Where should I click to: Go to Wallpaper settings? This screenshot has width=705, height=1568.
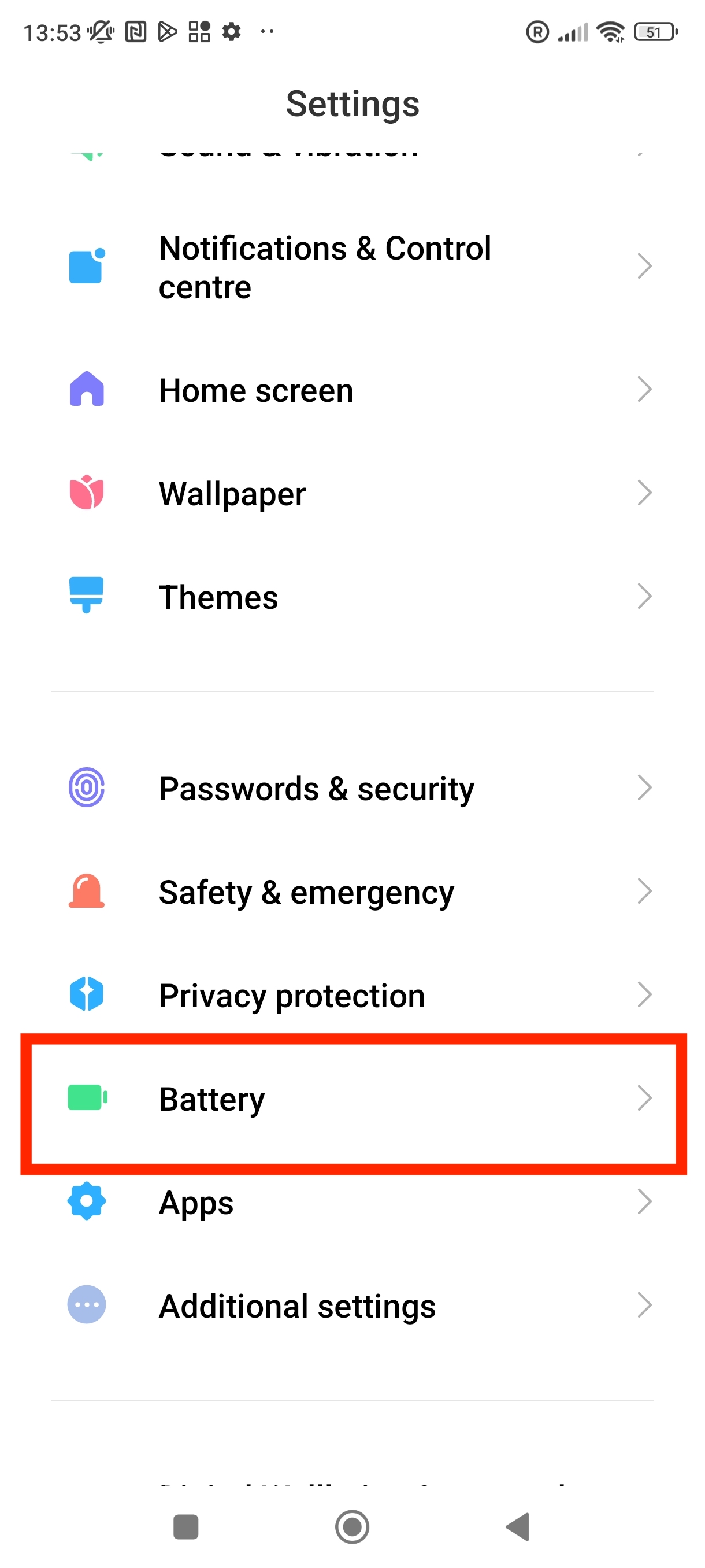[x=353, y=493]
